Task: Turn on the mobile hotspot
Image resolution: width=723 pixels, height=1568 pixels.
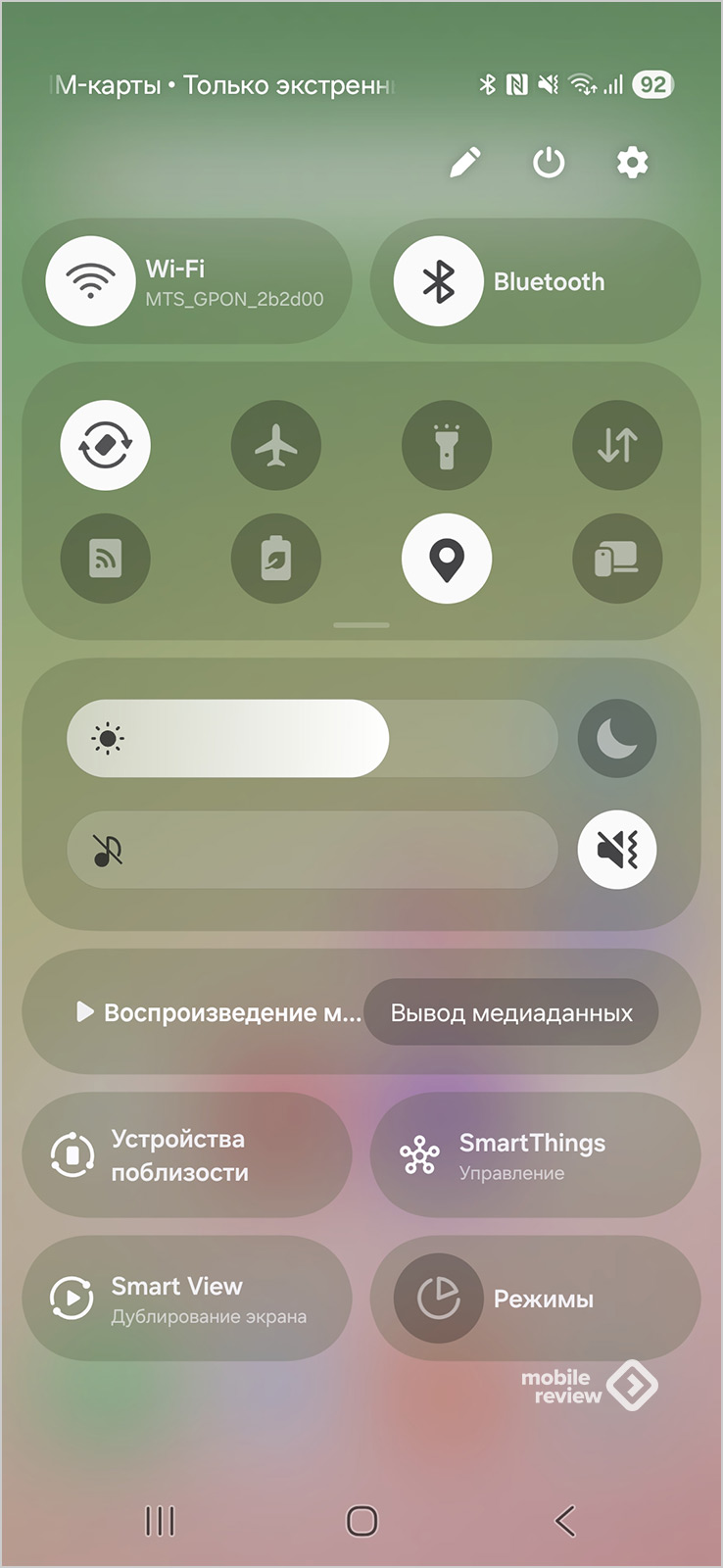Action: tap(106, 559)
